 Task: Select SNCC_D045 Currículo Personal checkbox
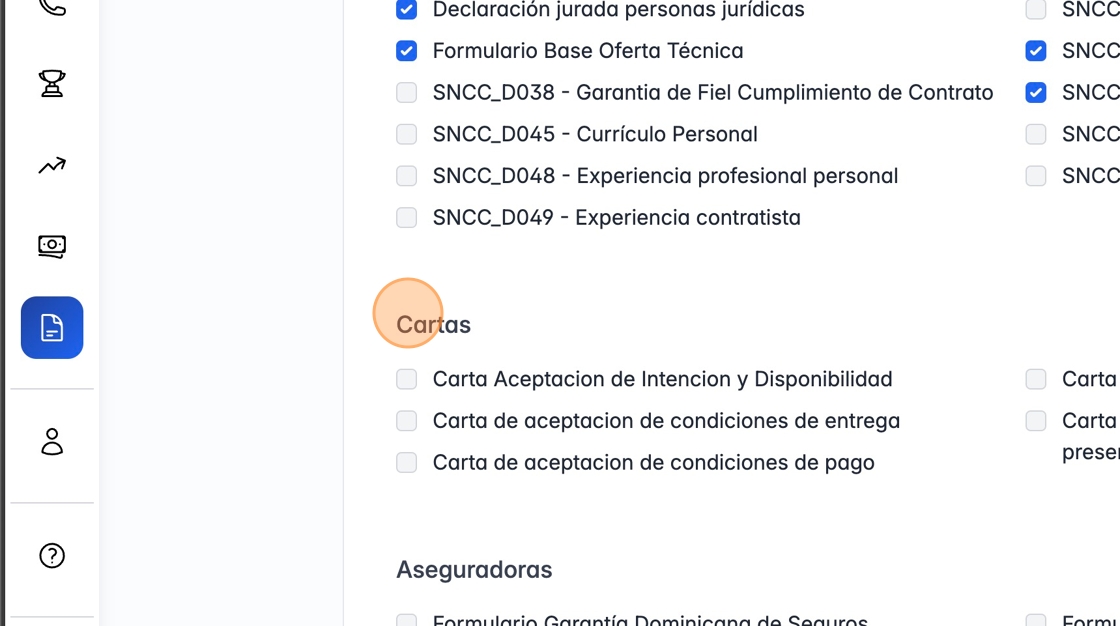(406, 134)
